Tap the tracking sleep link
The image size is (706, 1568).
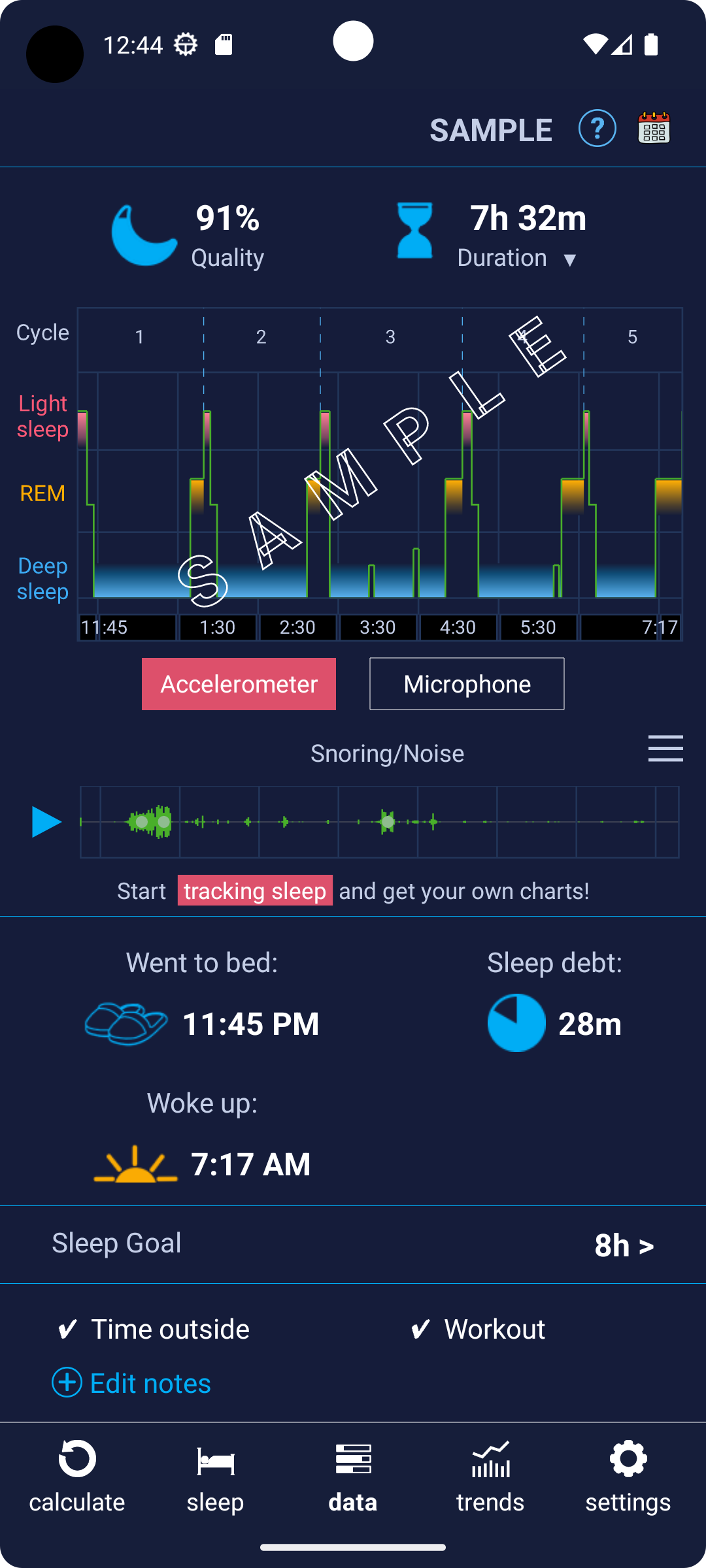255,890
